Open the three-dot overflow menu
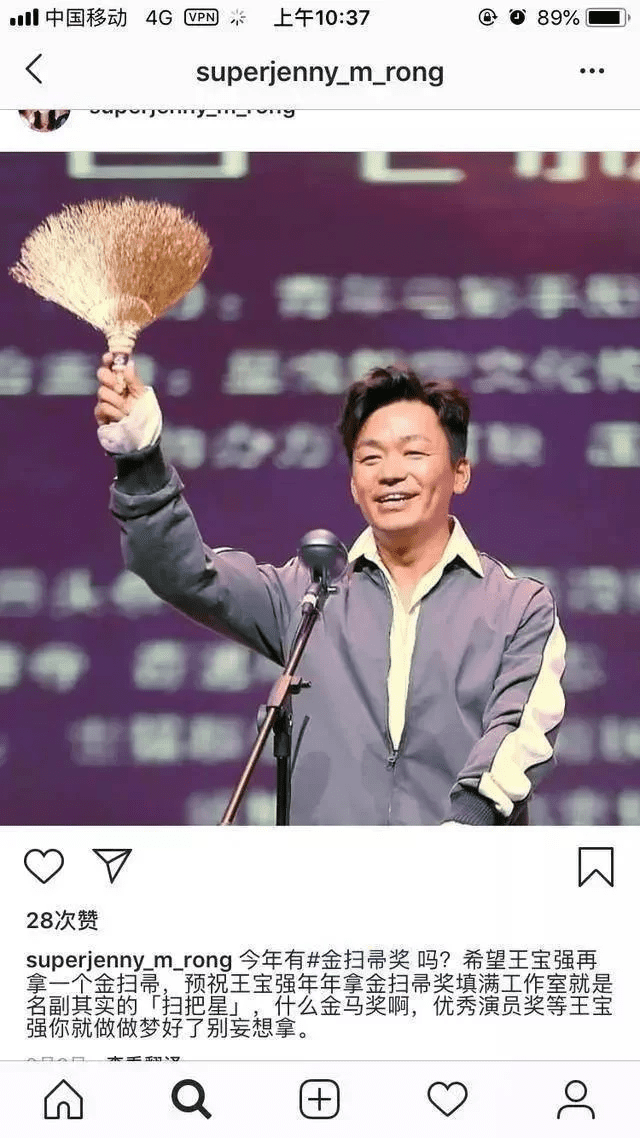 point(592,71)
